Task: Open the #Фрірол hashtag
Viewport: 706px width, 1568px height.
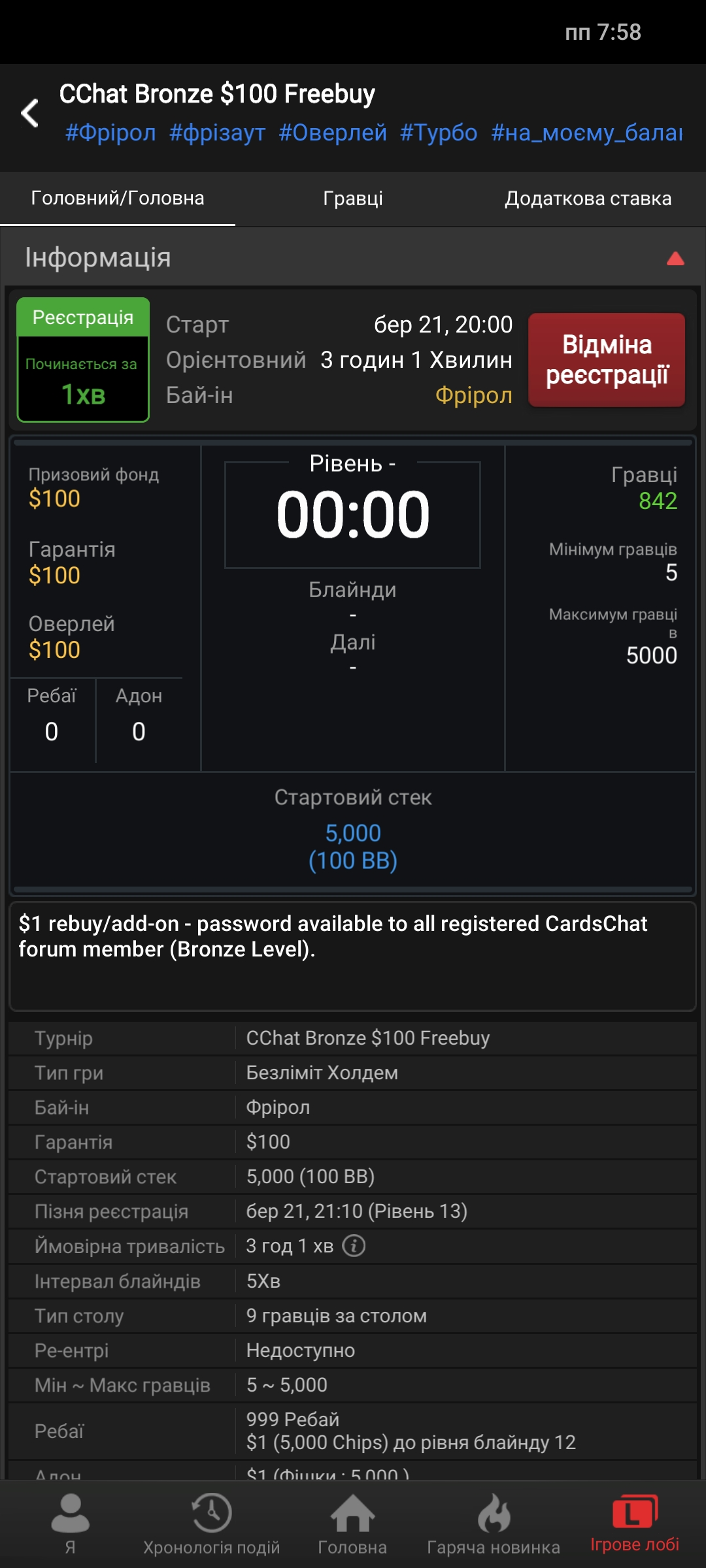Action: click(110, 133)
